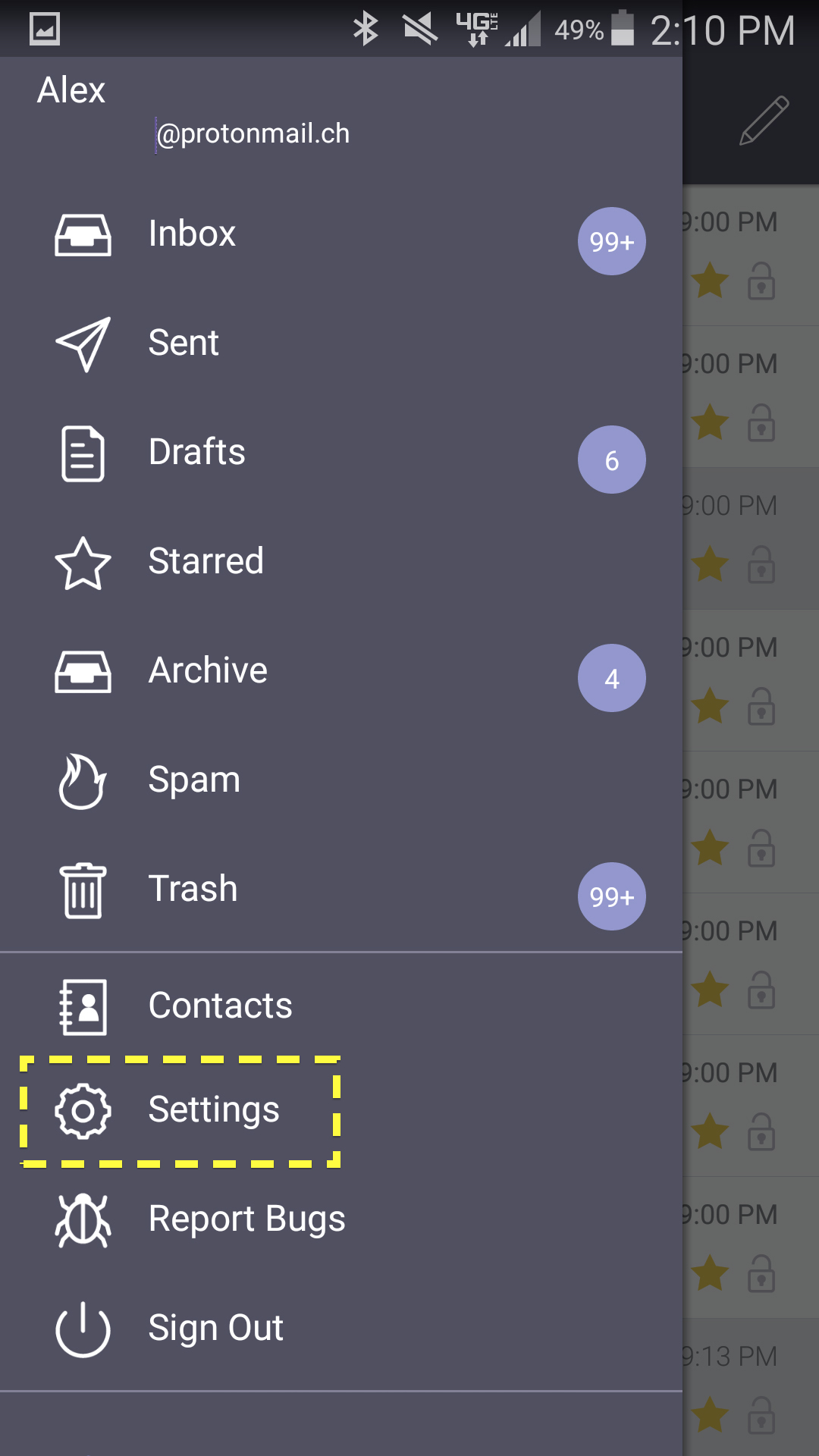Tap a lock icon on an email row
The image size is (819, 1456).
763,281
